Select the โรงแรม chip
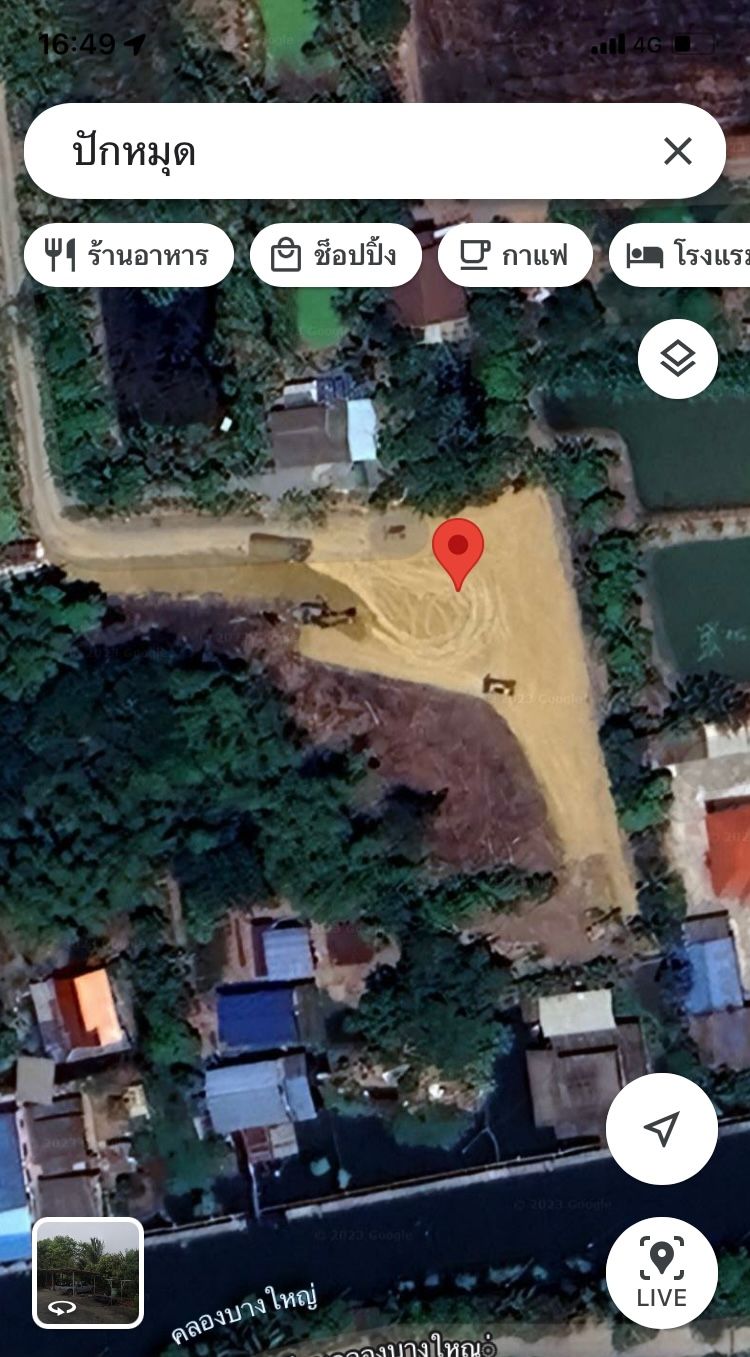The height and width of the screenshot is (1357, 750). (x=680, y=255)
